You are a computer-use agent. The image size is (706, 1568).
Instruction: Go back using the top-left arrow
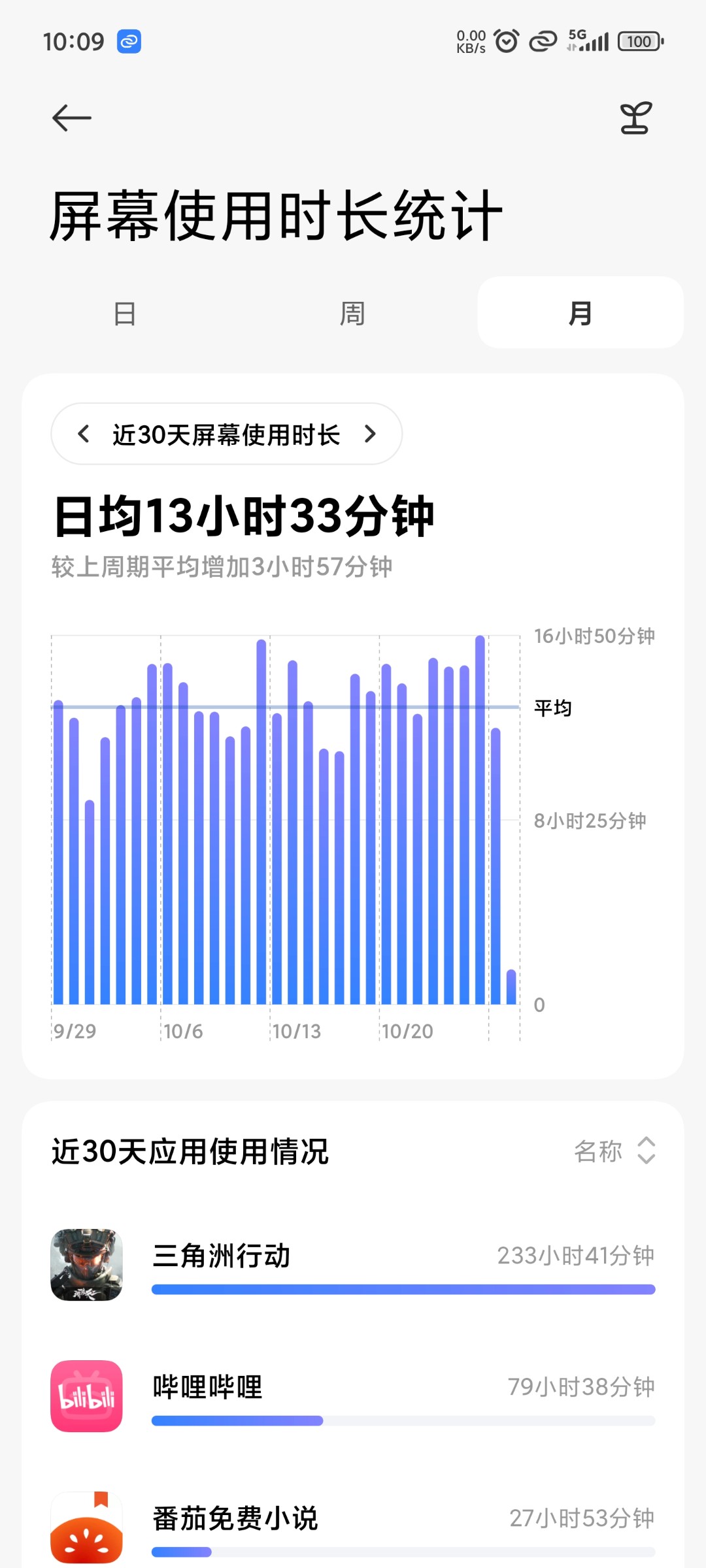72,118
